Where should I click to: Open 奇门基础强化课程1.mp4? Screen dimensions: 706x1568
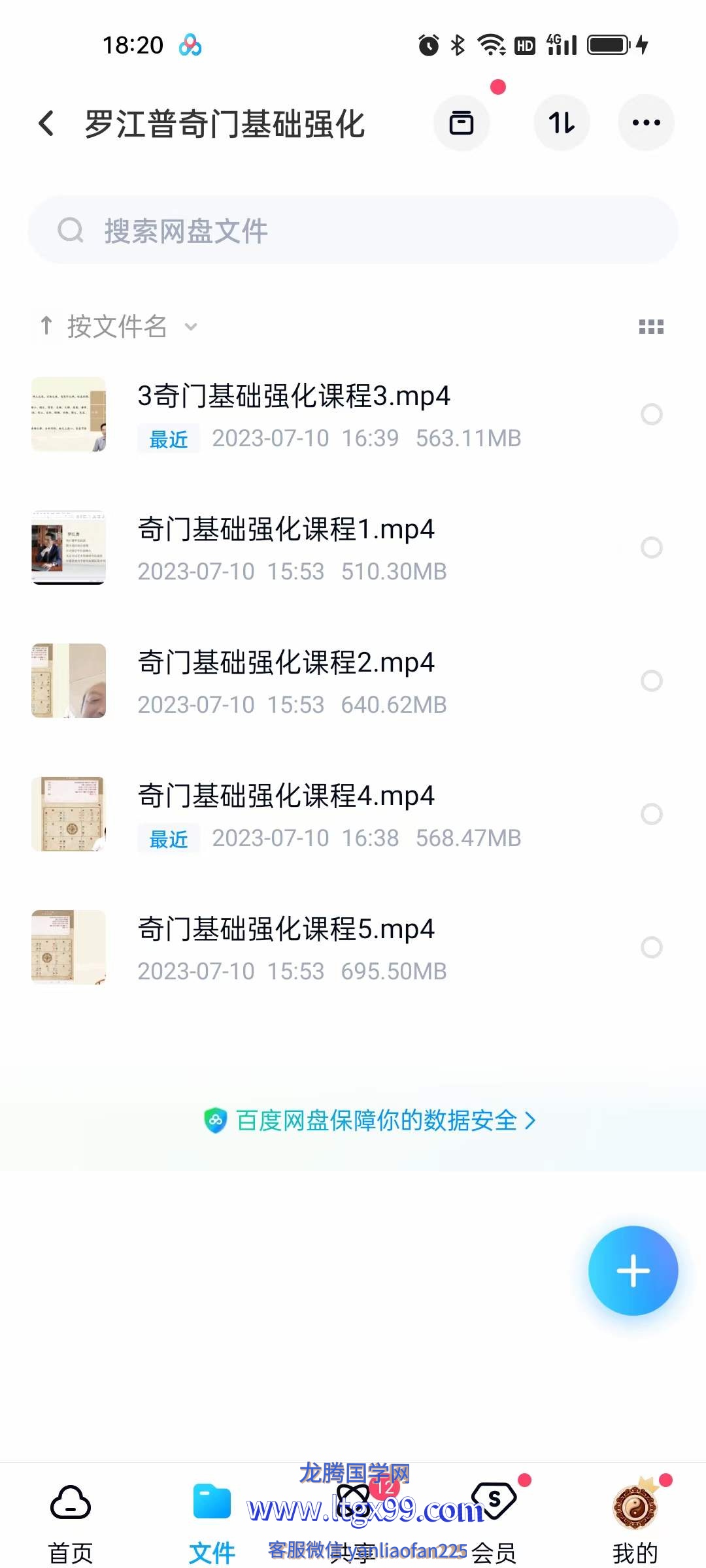click(x=286, y=530)
